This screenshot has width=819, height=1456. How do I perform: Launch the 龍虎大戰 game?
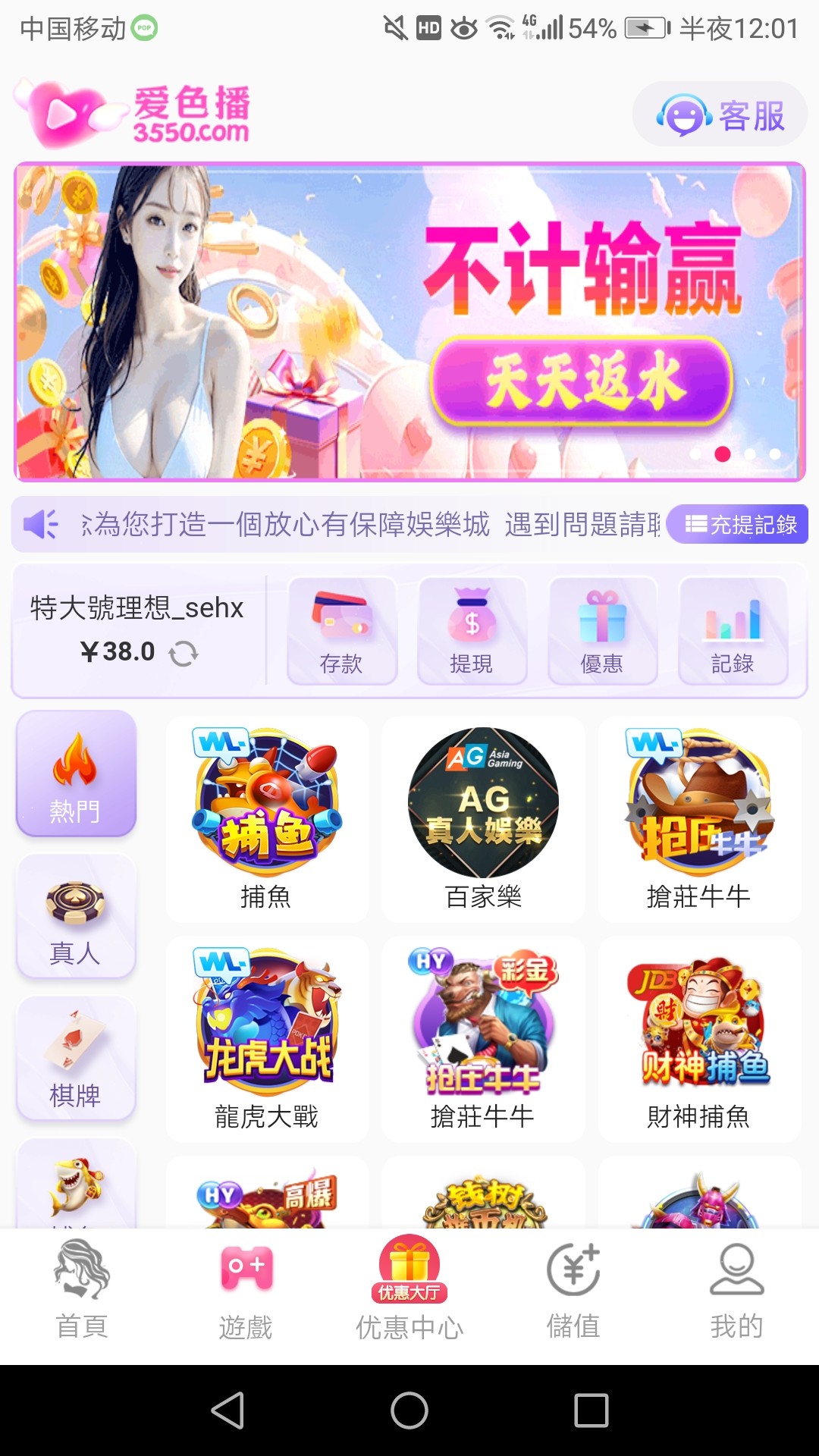click(x=267, y=1039)
